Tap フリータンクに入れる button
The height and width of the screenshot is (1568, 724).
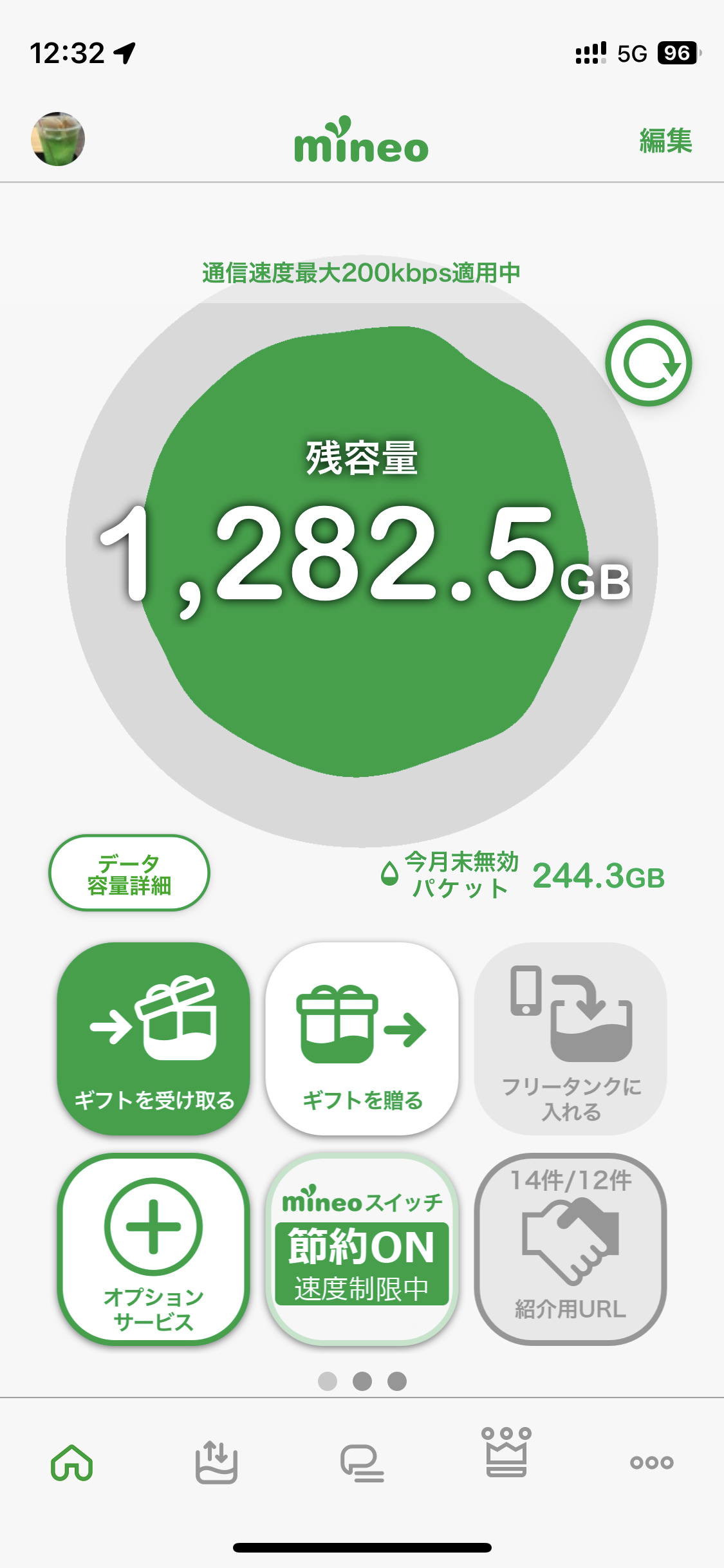click(570, 1038)
